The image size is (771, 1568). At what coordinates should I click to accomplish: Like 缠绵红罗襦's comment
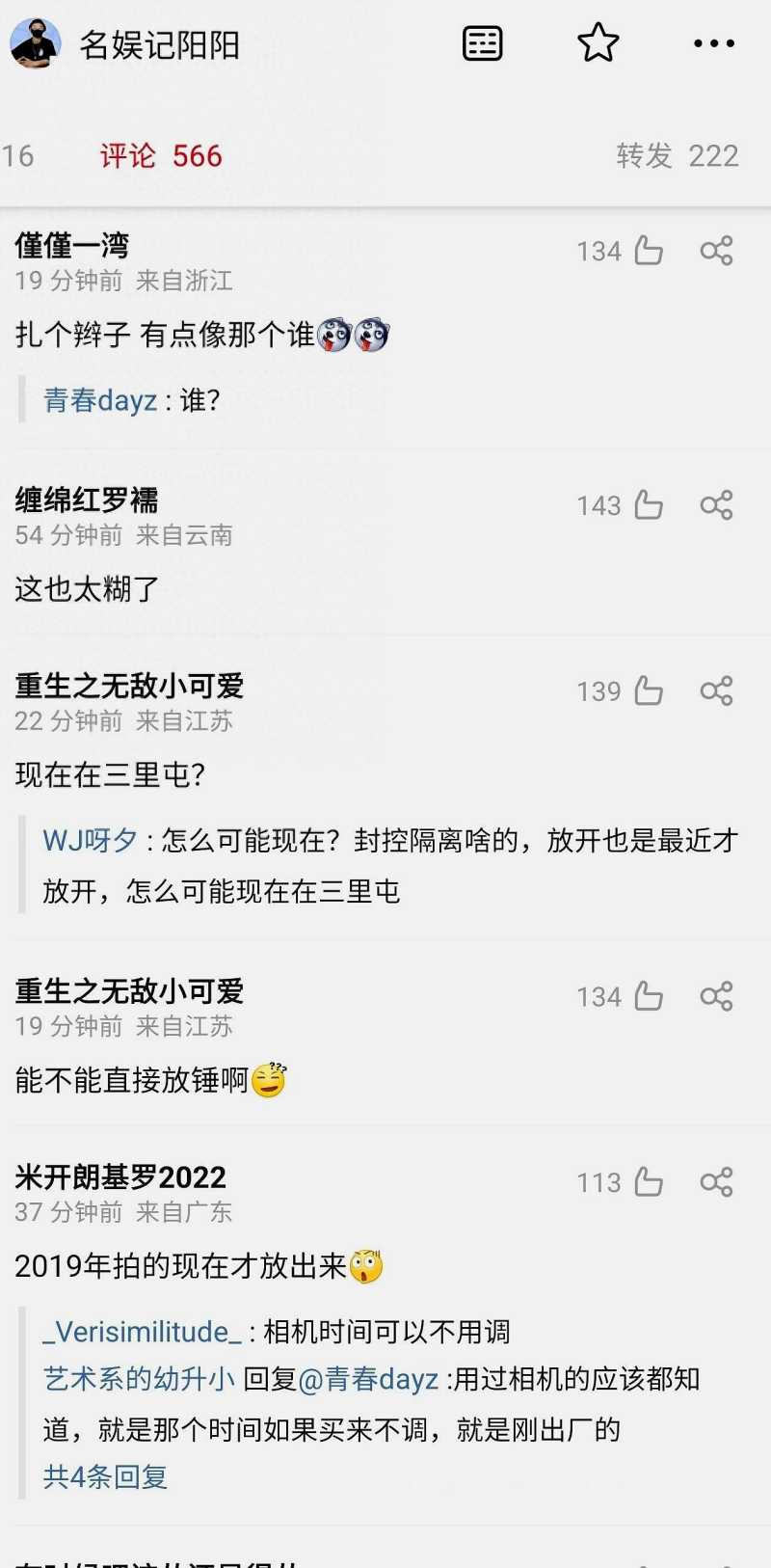pos(649,505)
